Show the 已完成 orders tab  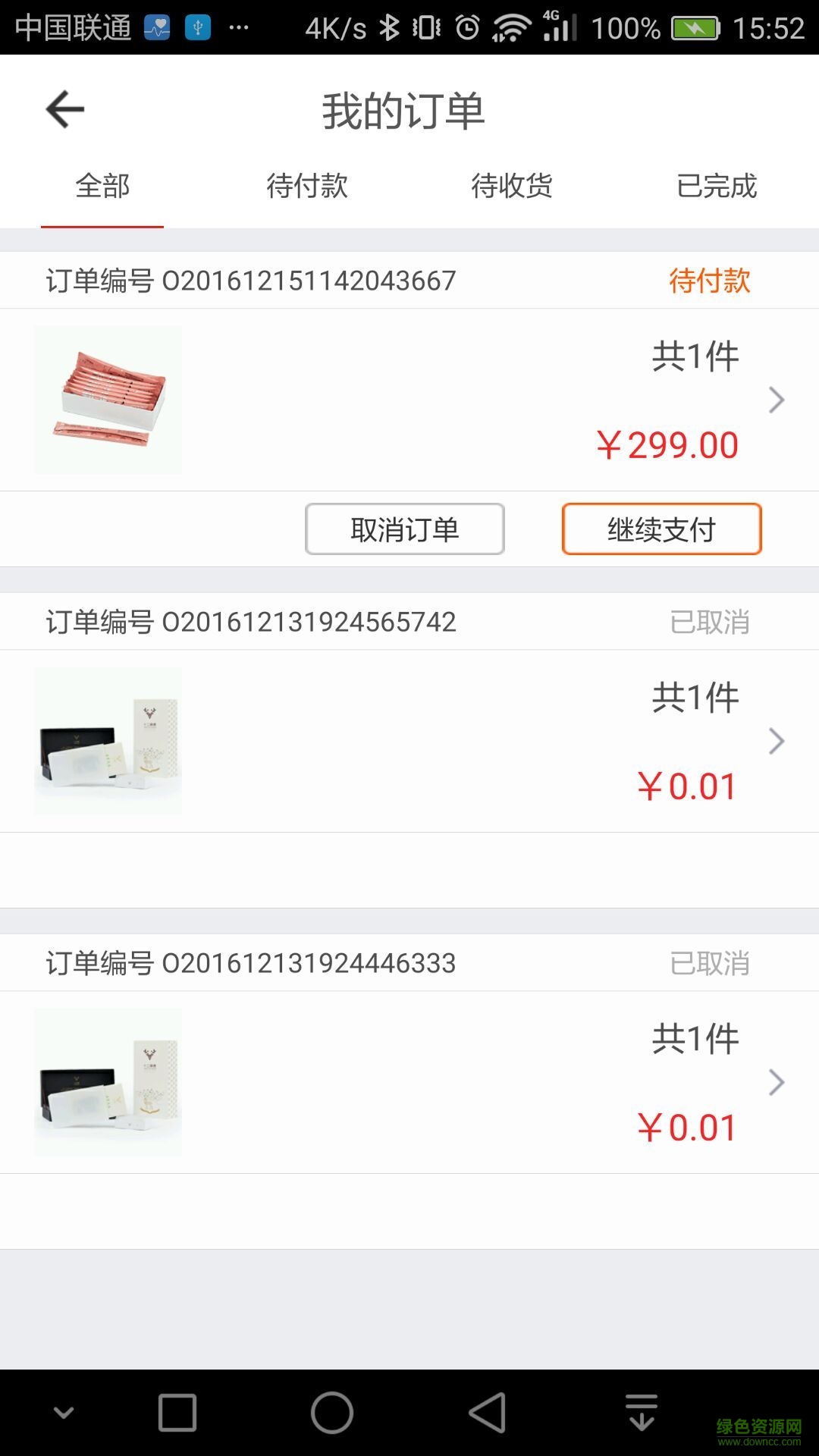[717, 186]
